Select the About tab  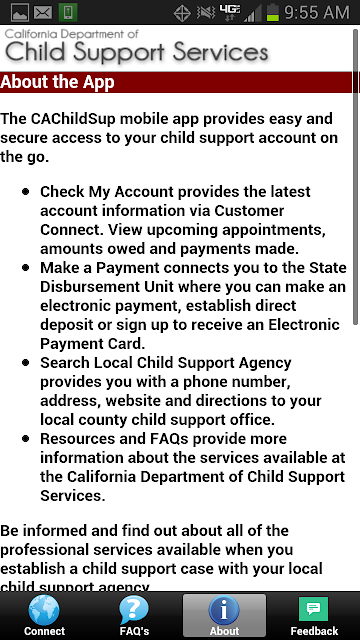point(224,616)
